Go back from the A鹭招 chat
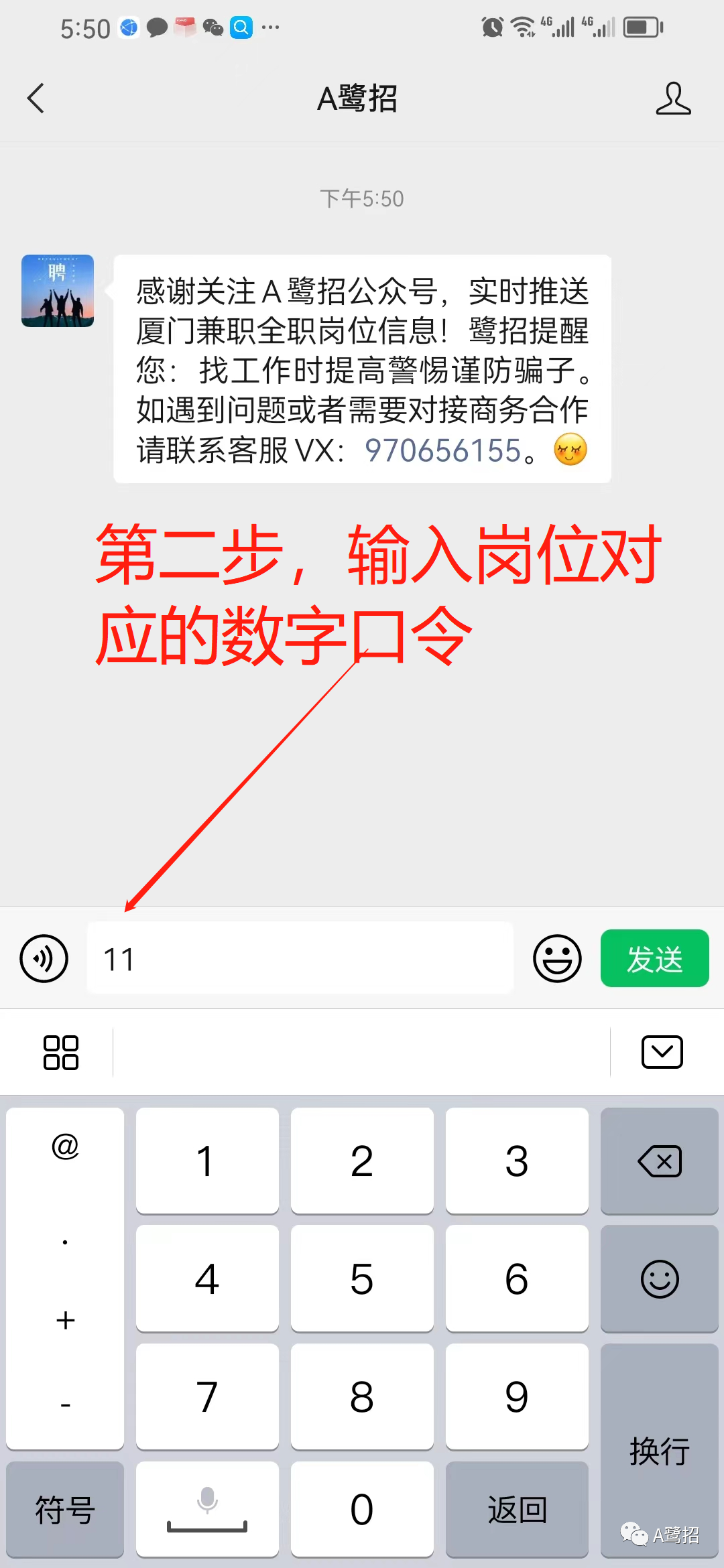This screenshot has width=724, height=1568. [36, 99]
